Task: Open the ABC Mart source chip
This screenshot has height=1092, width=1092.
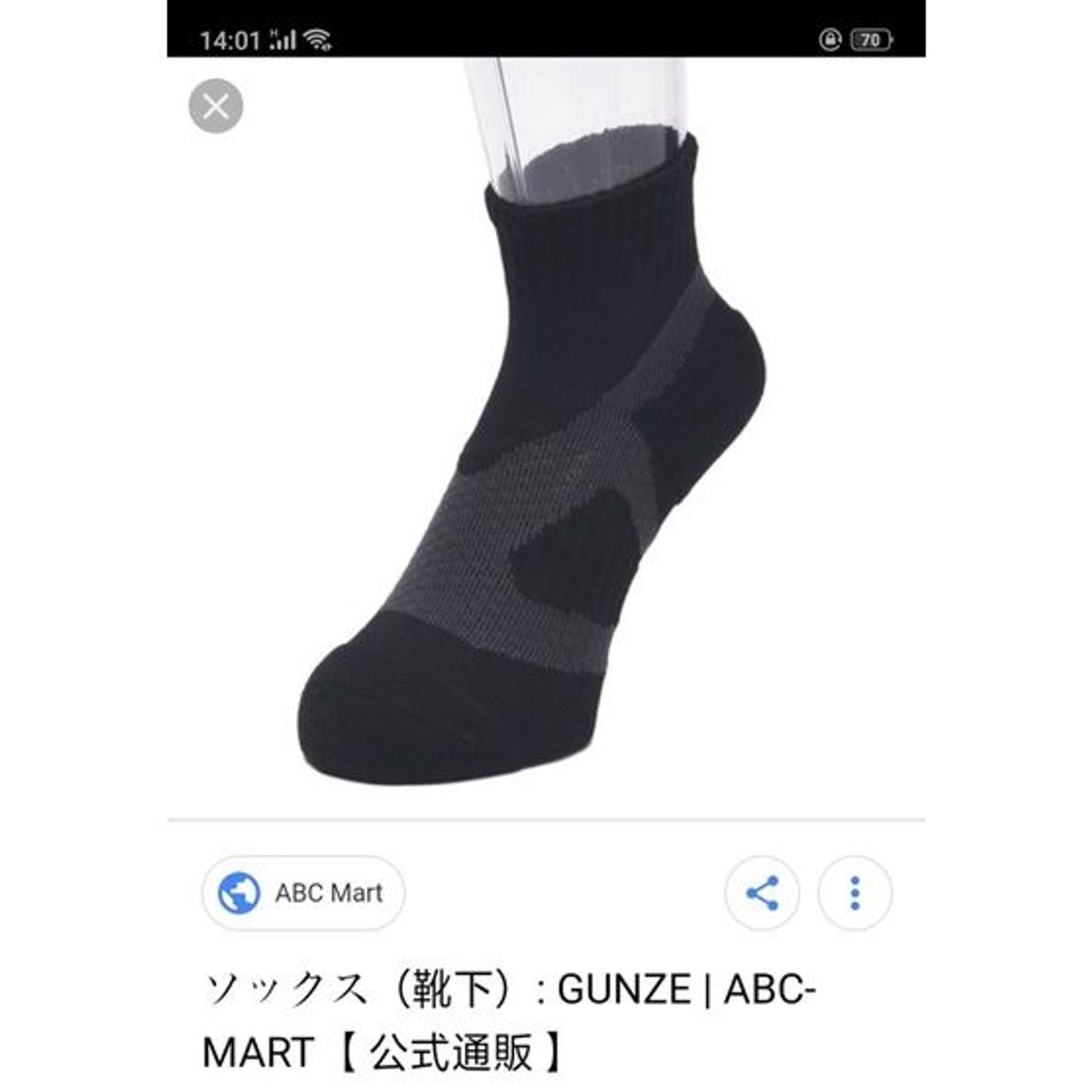Action: click(x=303, y=893)
